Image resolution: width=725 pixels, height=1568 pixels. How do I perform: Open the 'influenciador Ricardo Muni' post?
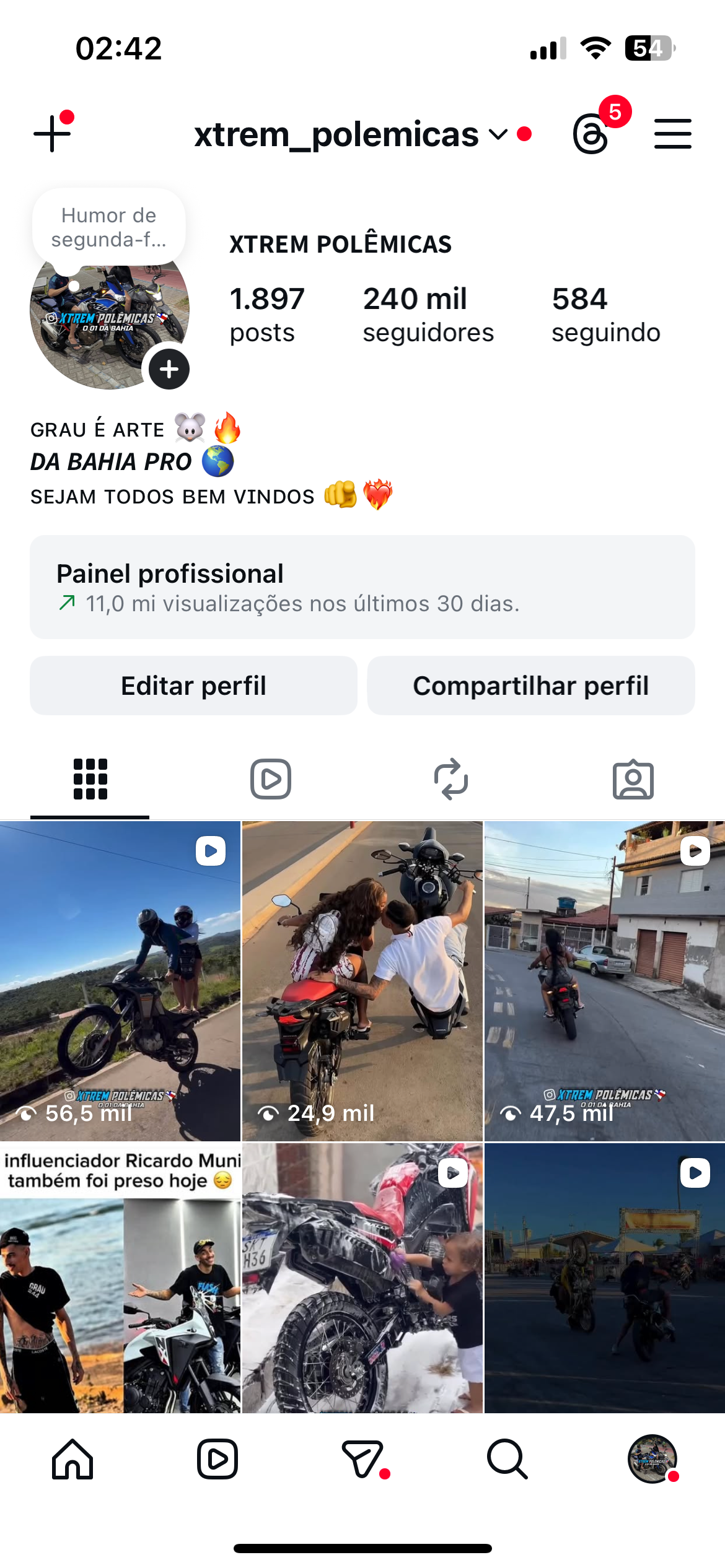[x=120, y=1278]
